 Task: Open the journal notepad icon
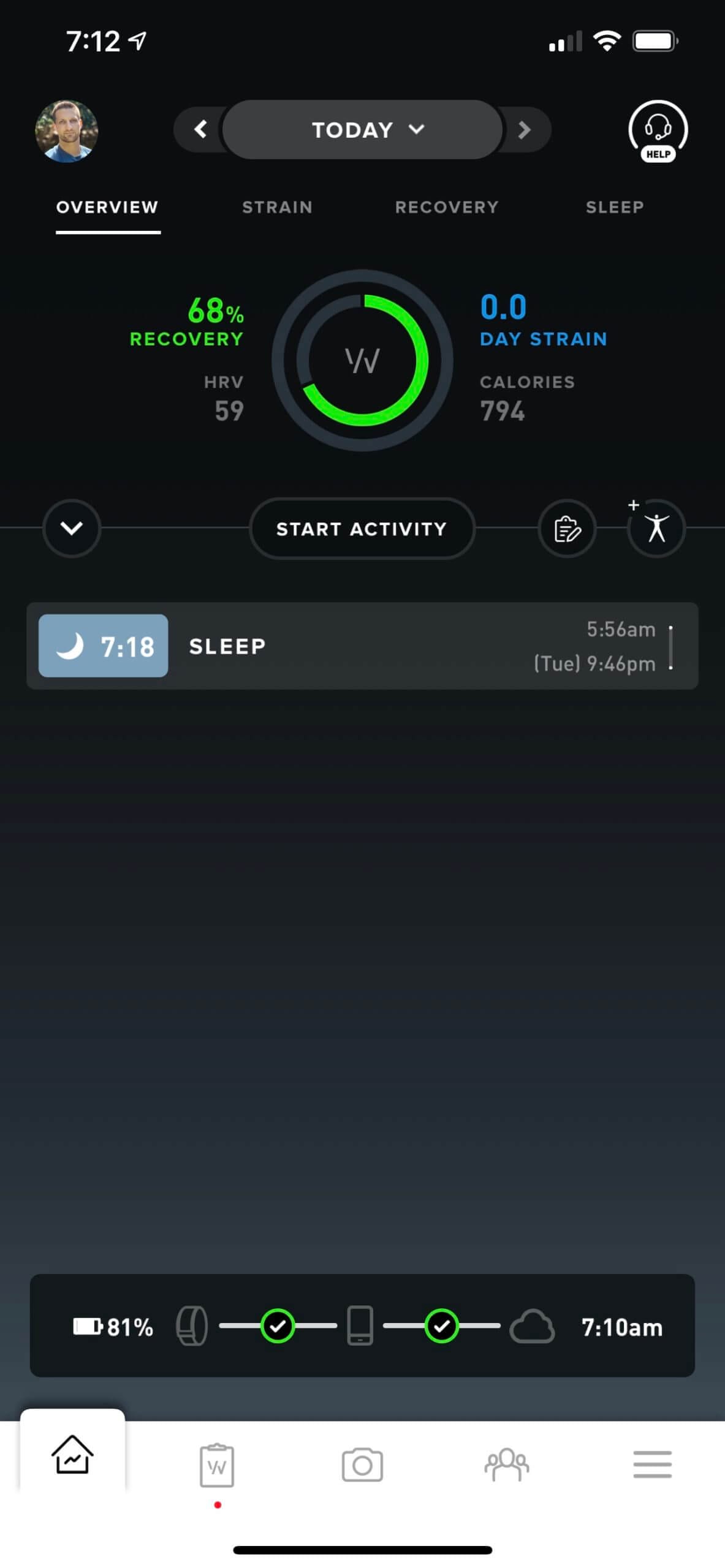[x=567, y=529]
